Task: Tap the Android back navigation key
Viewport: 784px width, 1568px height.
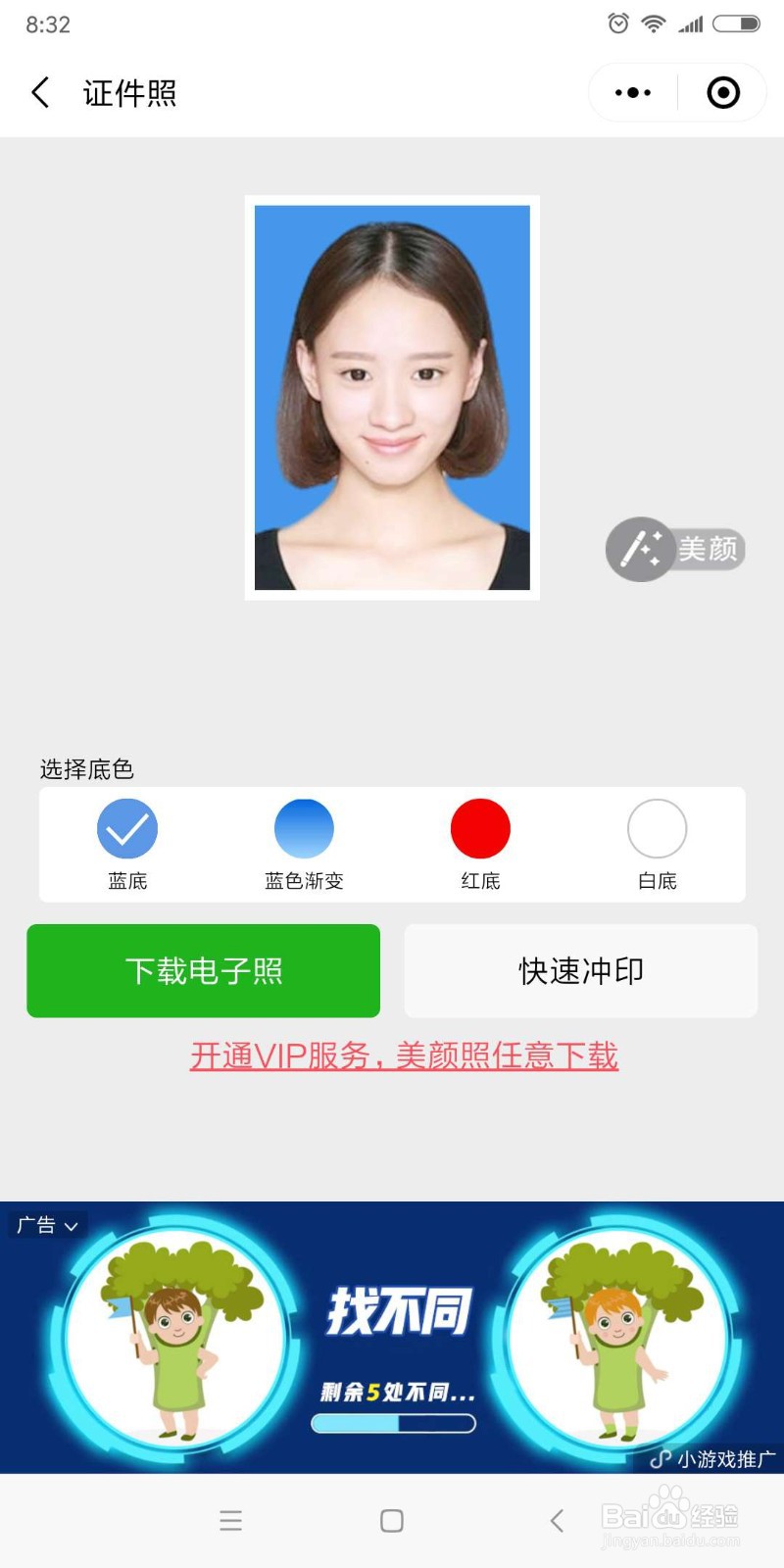Action: pyautogui.click(x=556, y=1520)
